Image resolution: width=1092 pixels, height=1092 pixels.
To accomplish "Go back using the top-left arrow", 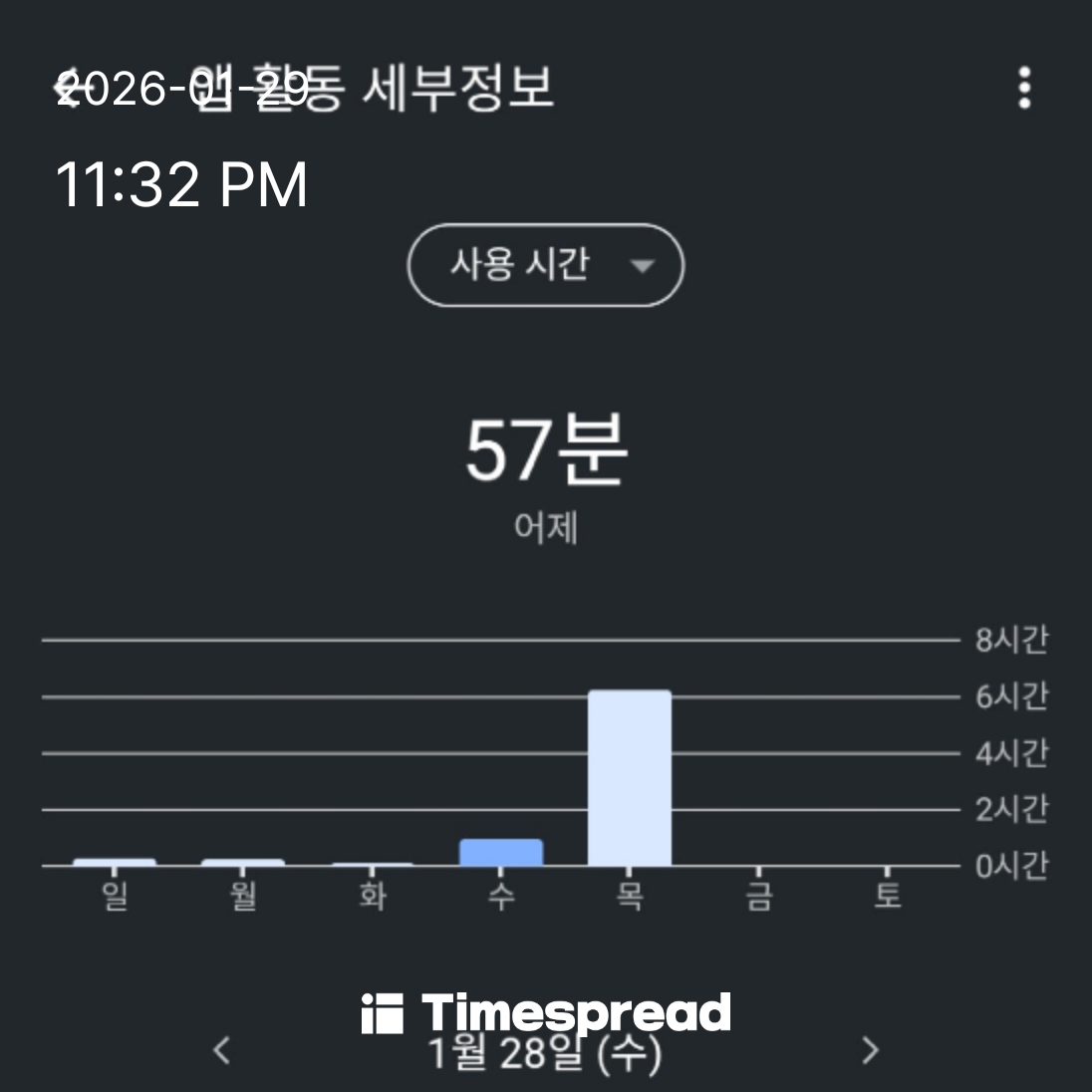I will pyautogui.click(x=68, y=89).
